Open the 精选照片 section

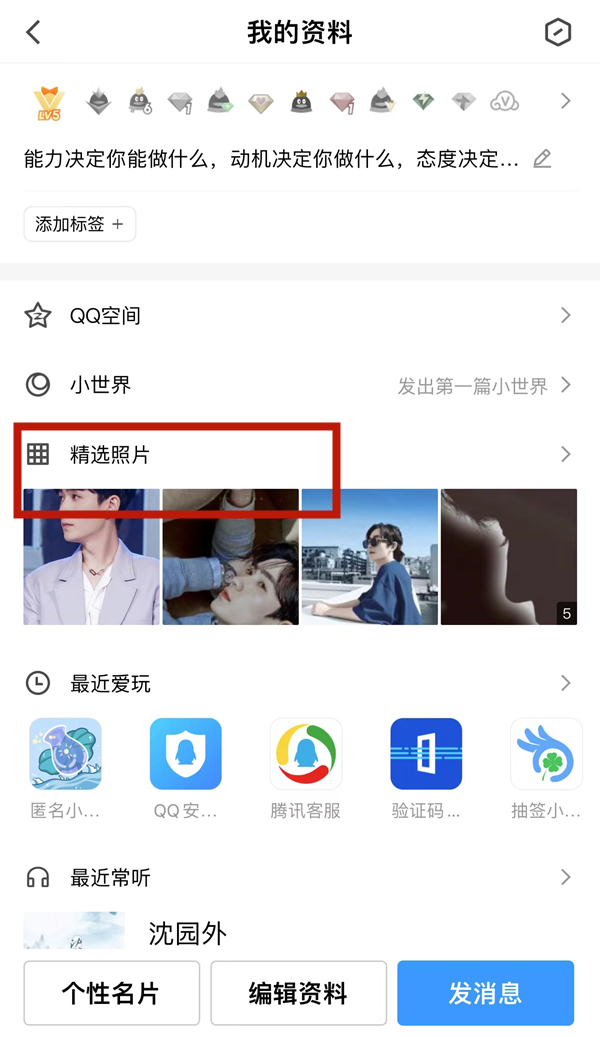point(300,455)
